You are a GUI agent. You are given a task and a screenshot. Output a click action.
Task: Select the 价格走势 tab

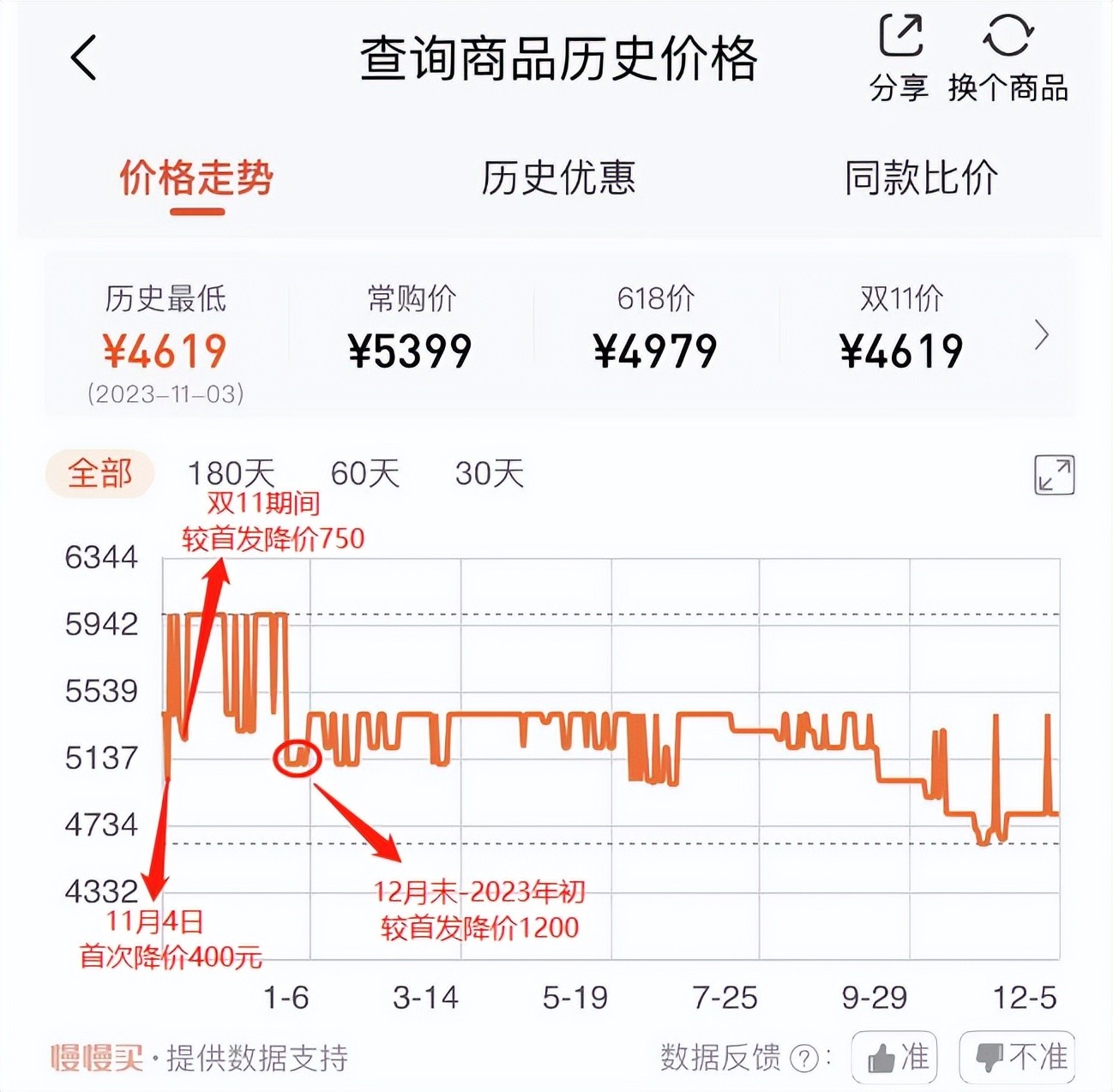click(196, 178)
